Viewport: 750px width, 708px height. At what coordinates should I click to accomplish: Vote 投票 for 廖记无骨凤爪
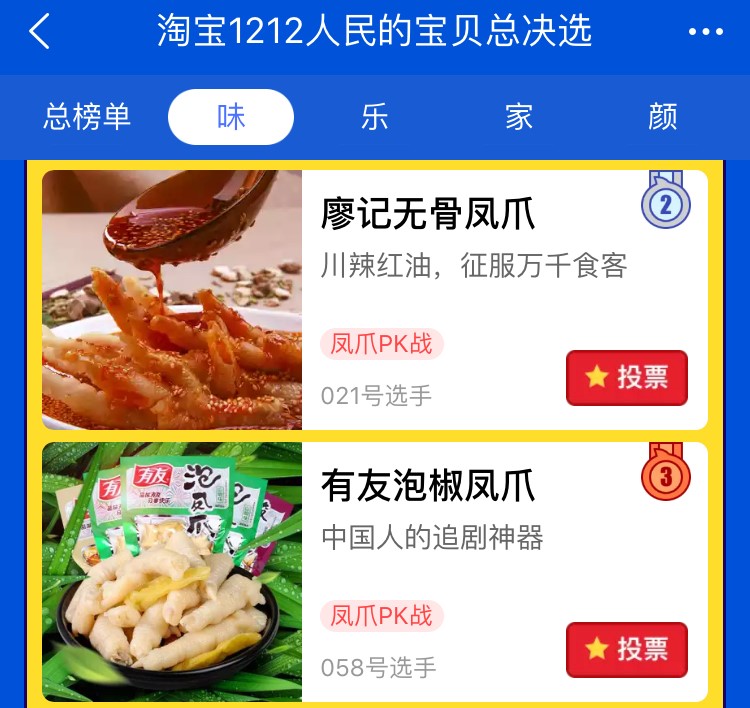[627, 377]
